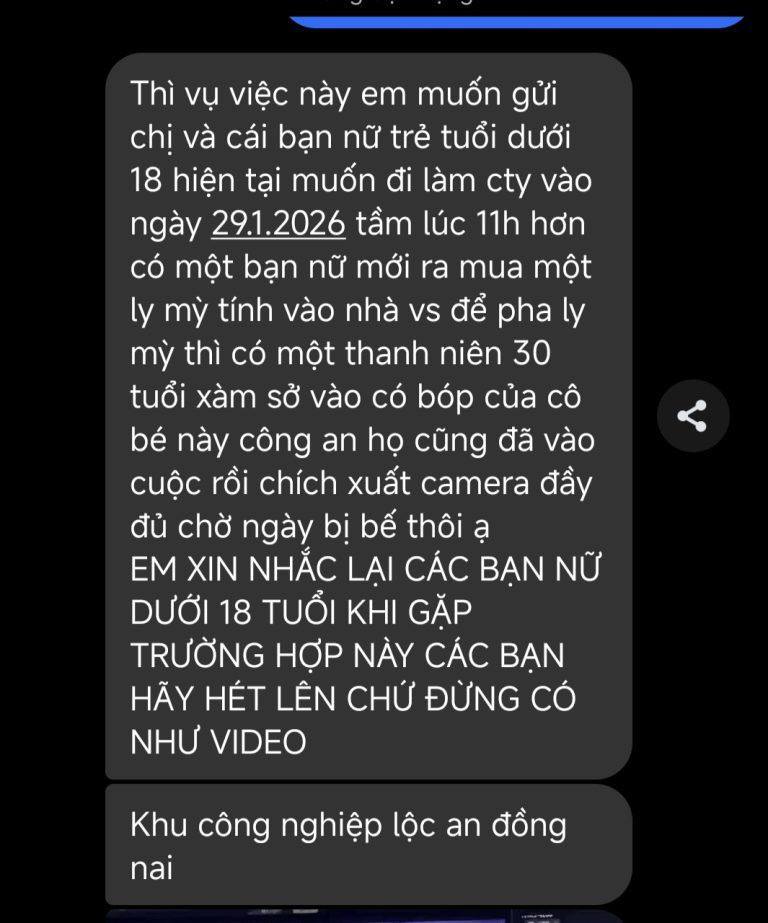Open the underlined date 29.1.2026
This screenshot has width=768, height=923.
pos(278,224)
